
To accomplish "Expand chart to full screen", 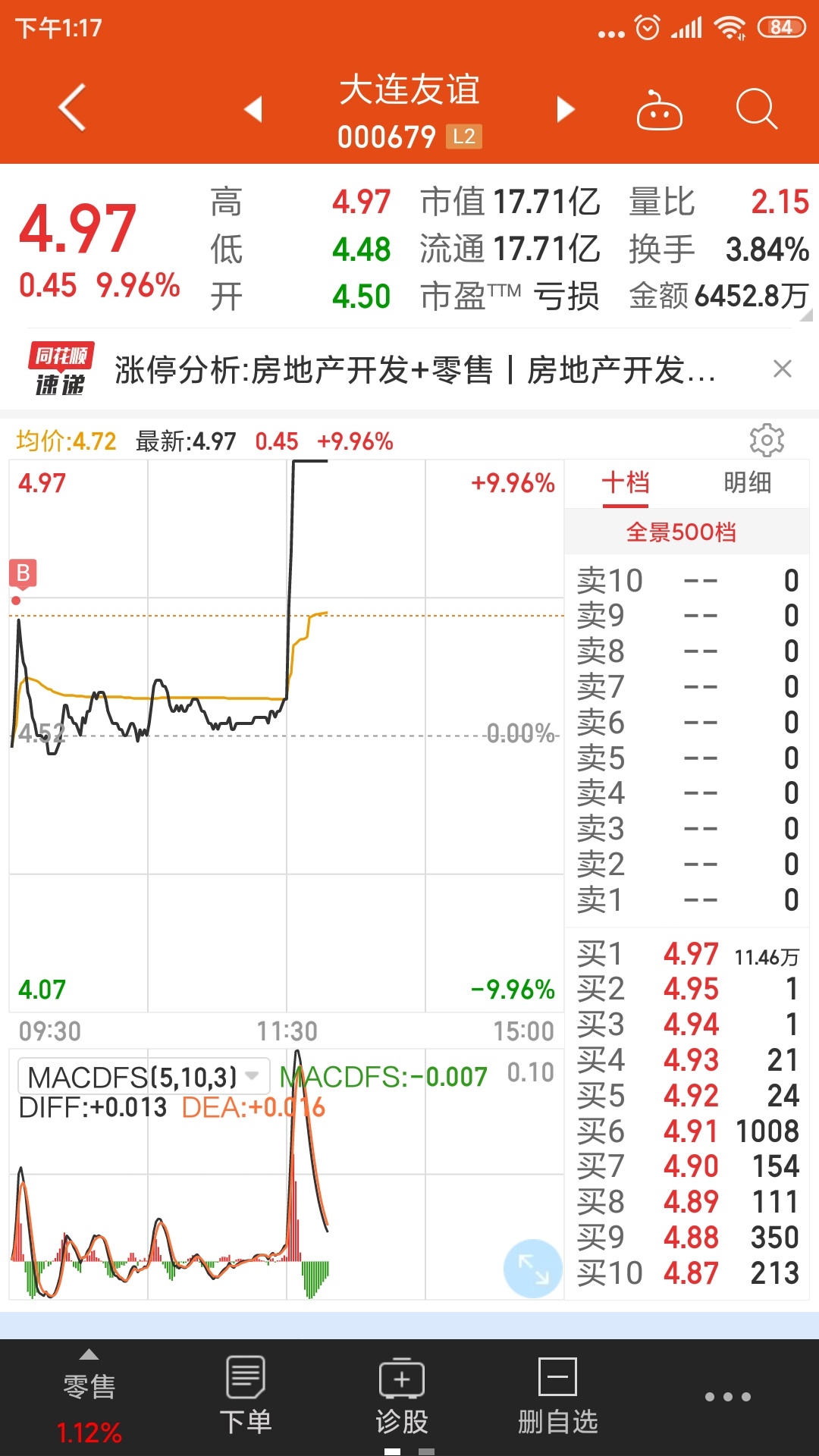I will pos(533,1268).
